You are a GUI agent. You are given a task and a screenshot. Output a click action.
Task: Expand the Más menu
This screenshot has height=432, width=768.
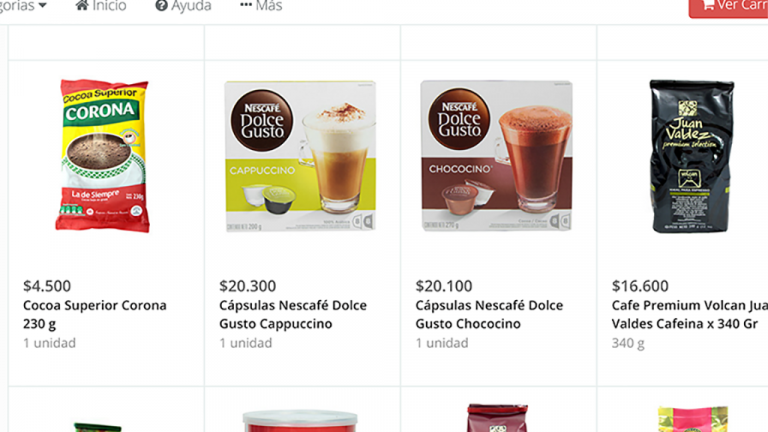click(x=261, y=6)
